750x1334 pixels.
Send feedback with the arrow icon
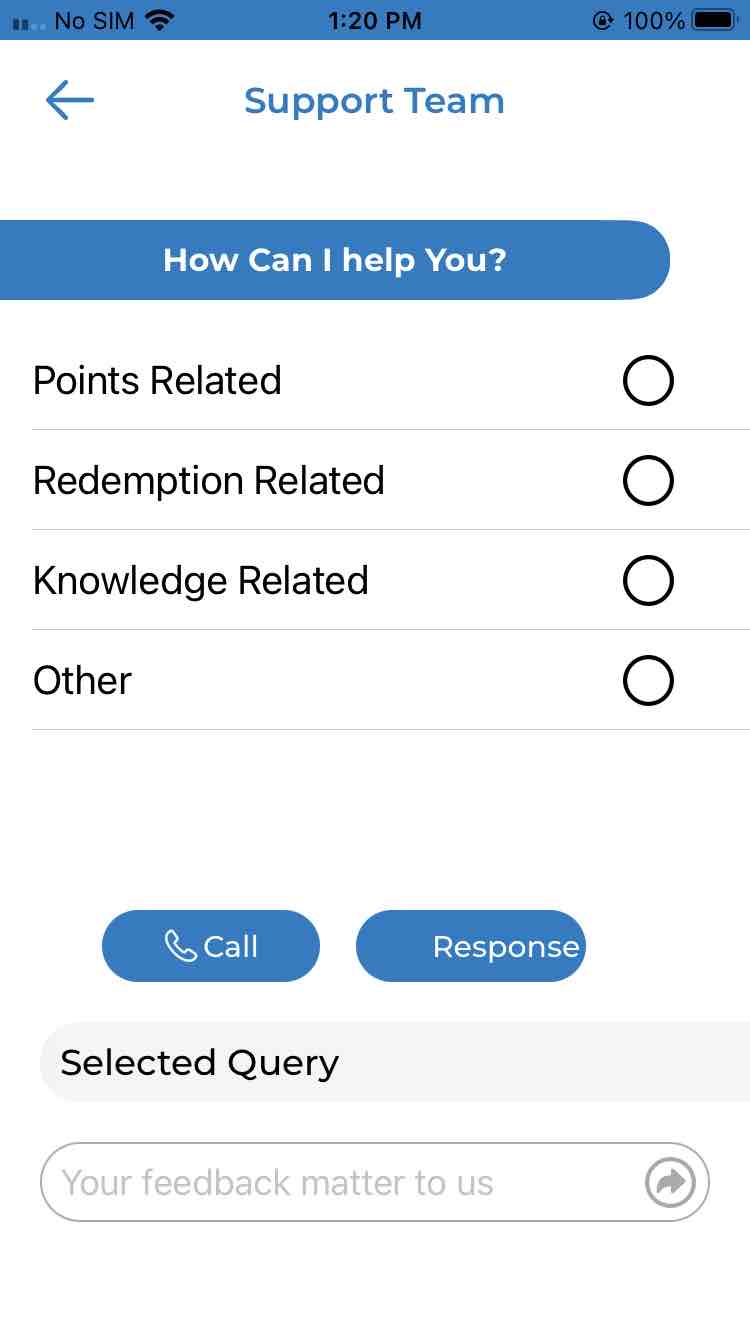pyautogui.click(x=670, y=1183)
